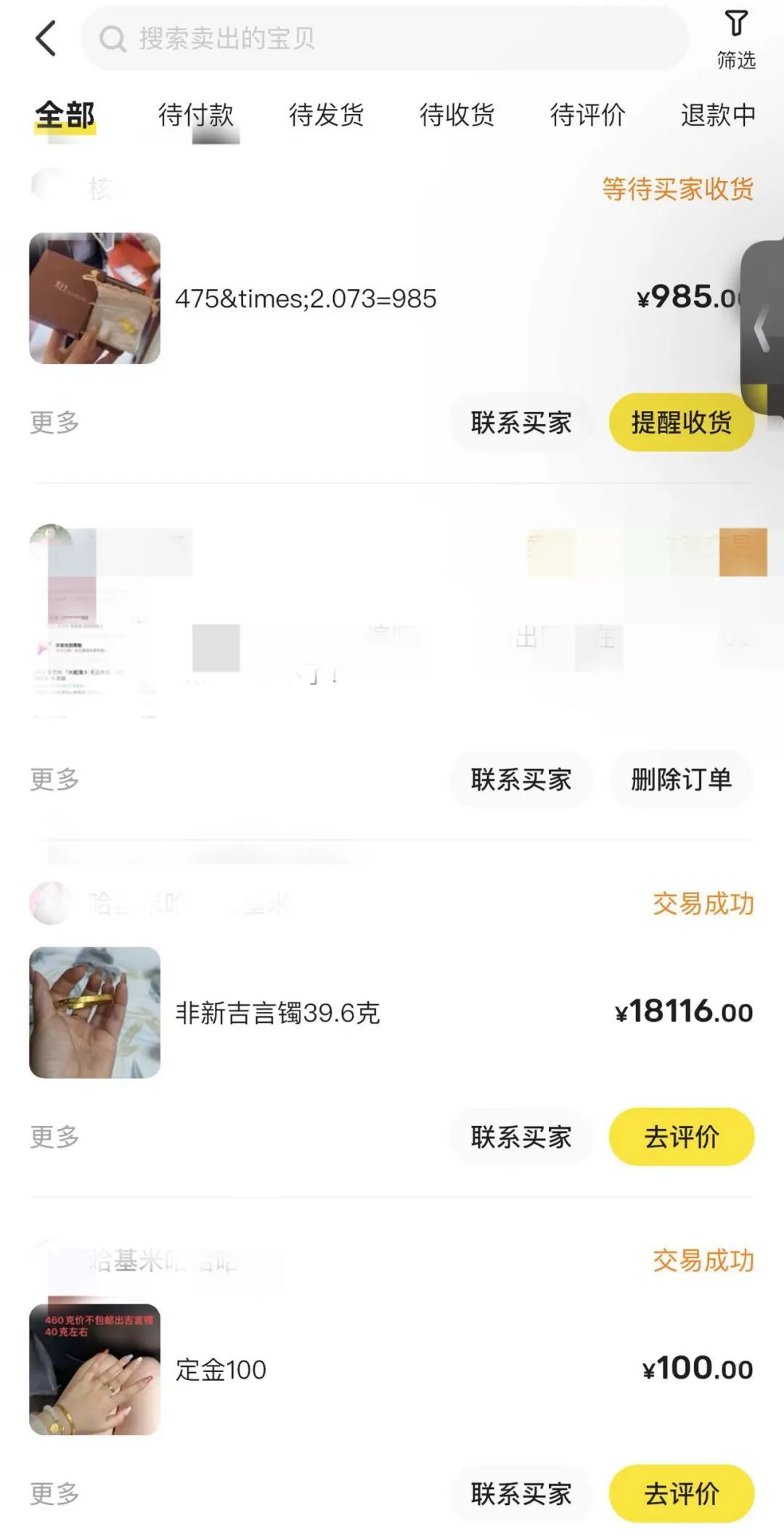Switch to the 待付款 tab
Screen dimensions: 784x1537
pos(195,115)
